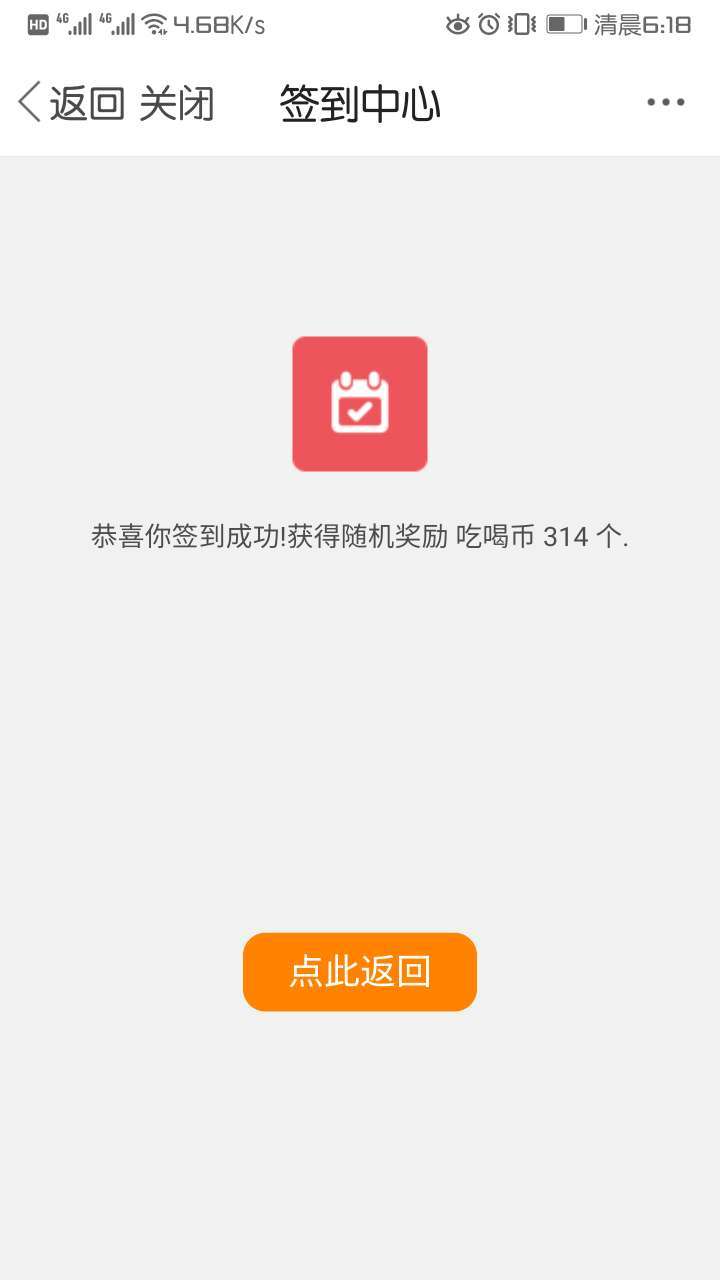Image resolution: width=720 pixels, height=1280 pixels.
Task: Close the page with 关闭
Action: point(177,103)
